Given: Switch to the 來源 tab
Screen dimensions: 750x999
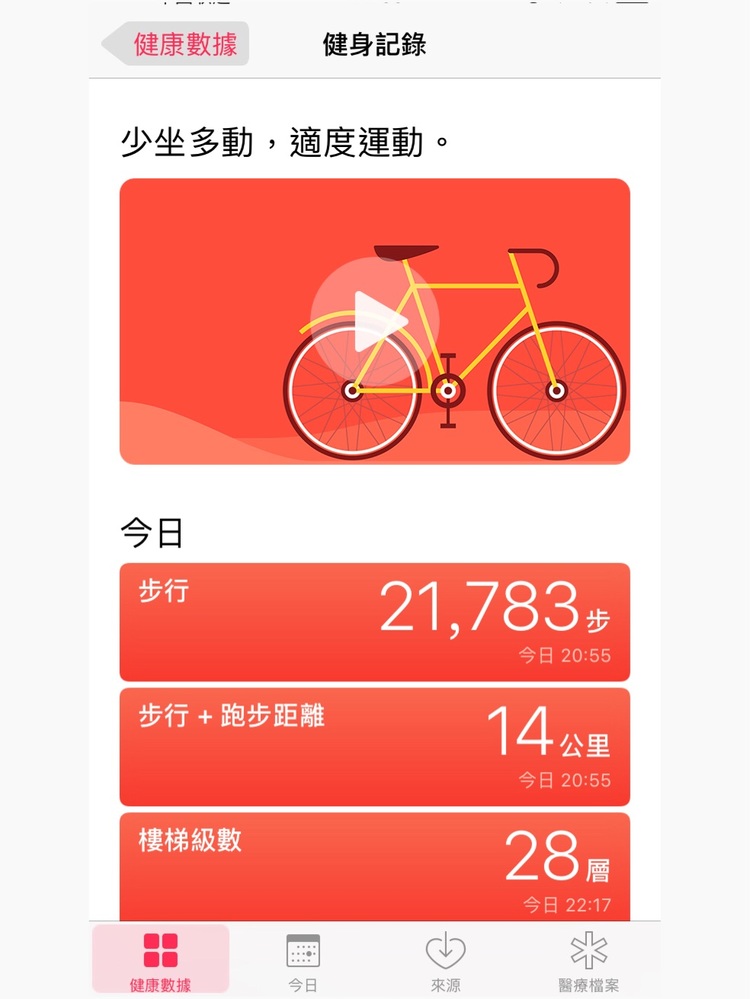Looking at the screenshot, I should 446,961.
